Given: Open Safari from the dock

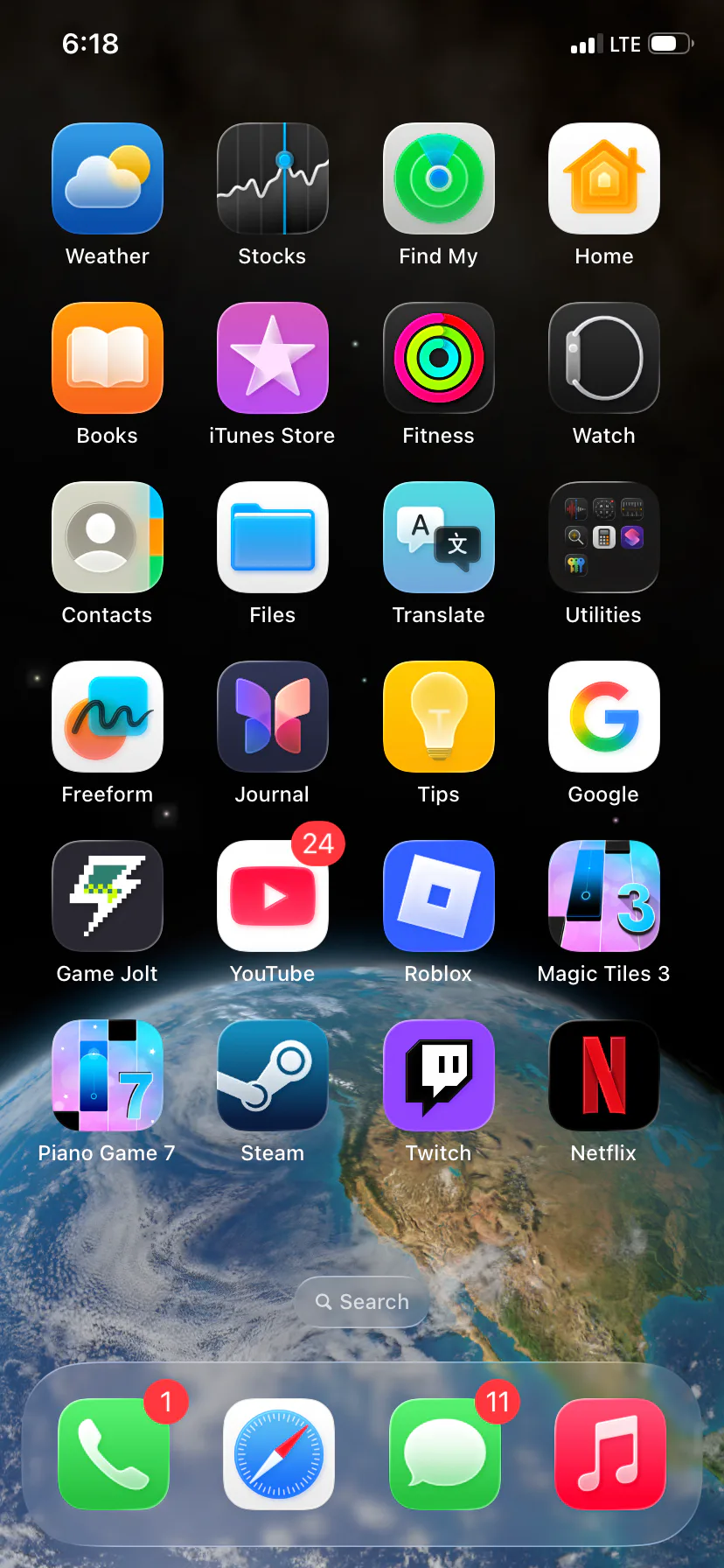Looking at the screenshot, I should (x=279, y=1453).
